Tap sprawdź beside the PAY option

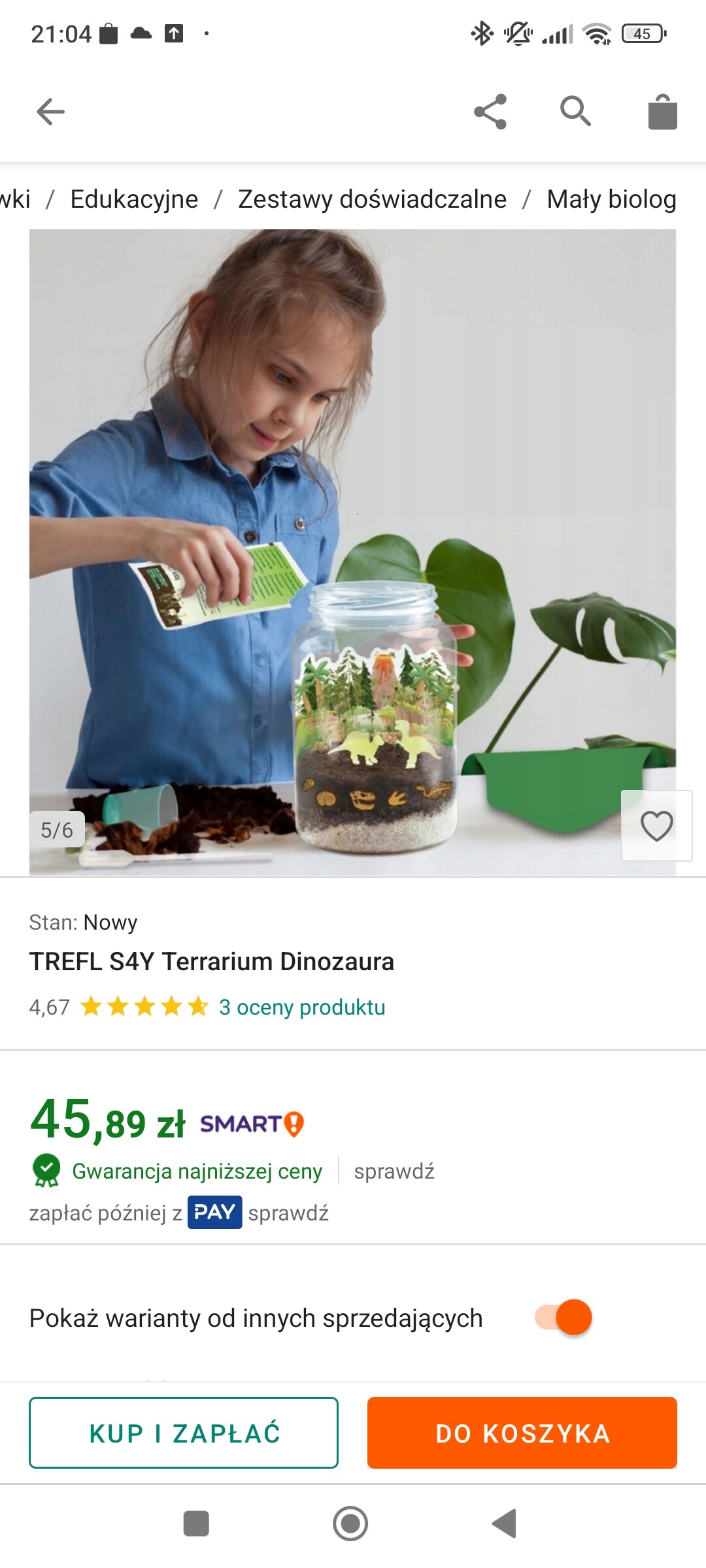click(x=288, y=1213)
